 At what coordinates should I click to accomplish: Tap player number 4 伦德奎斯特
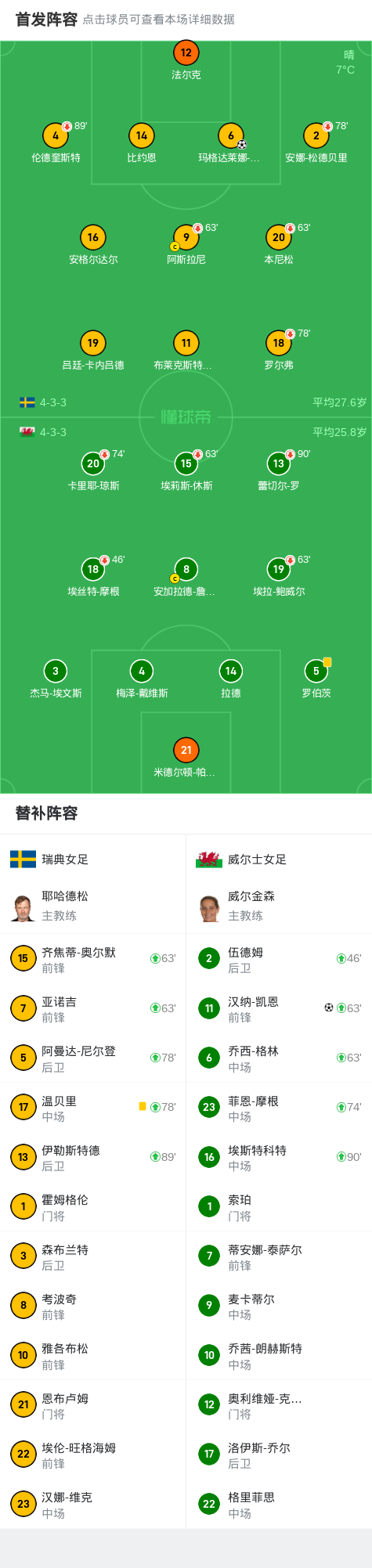coord(56,143)
